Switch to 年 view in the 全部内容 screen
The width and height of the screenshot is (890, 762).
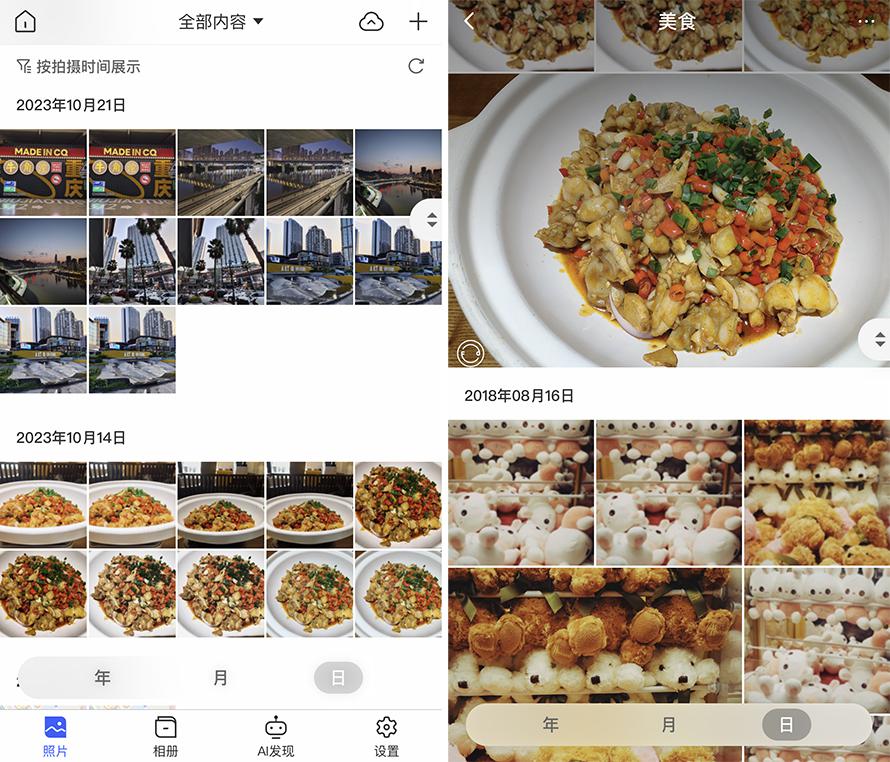pos(103,678)
